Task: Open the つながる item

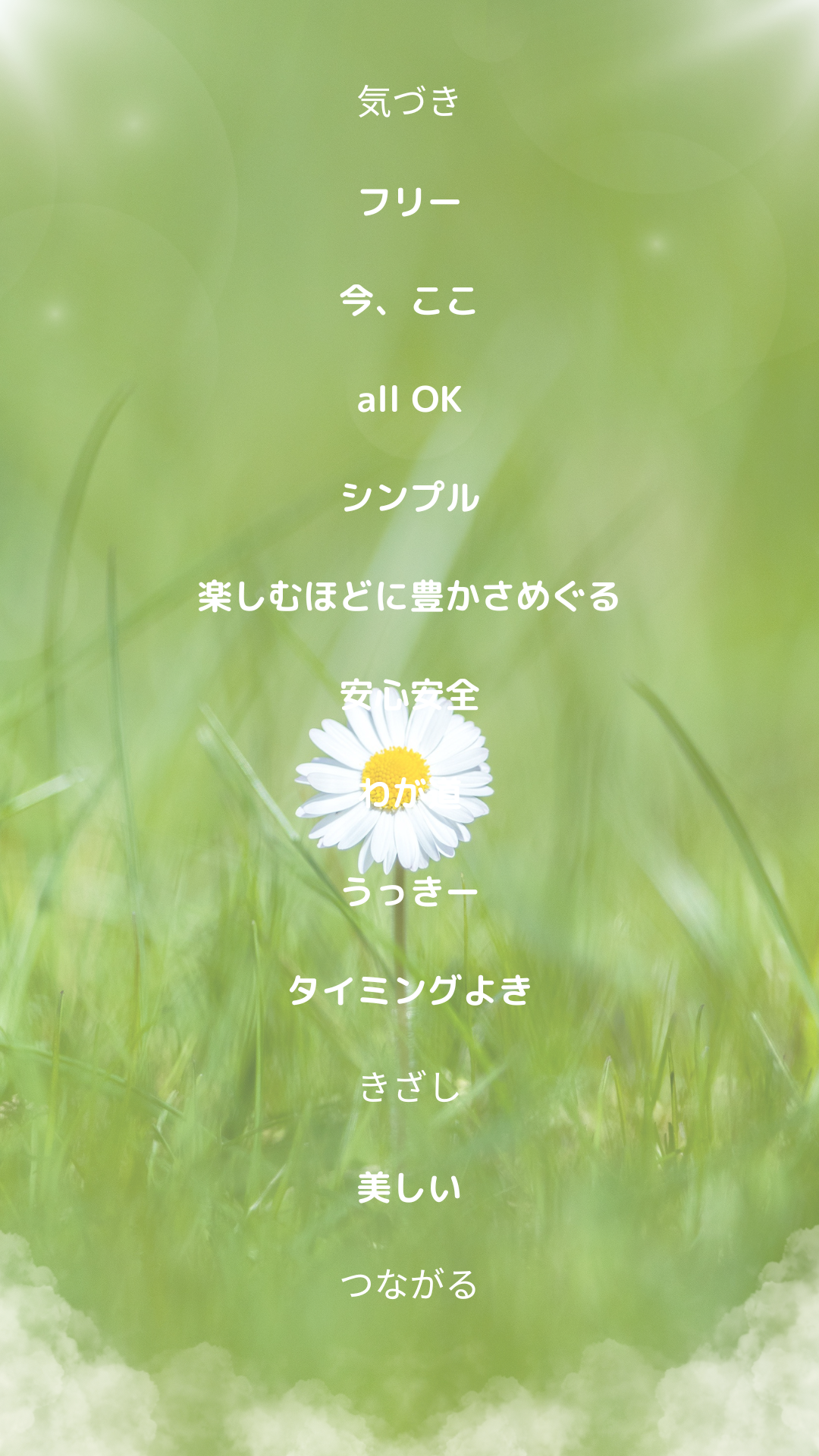Action: (409, 1285)
